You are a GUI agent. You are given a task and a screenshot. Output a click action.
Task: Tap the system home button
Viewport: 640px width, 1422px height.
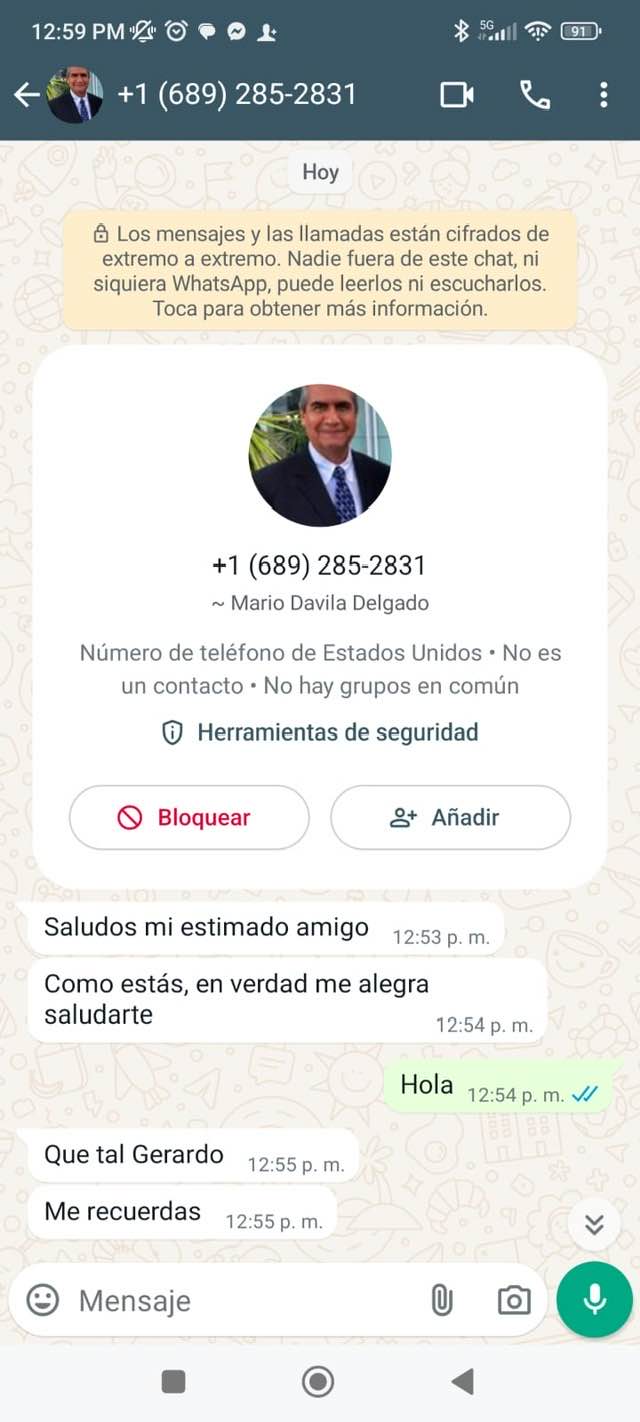(x=318, y=1382)
